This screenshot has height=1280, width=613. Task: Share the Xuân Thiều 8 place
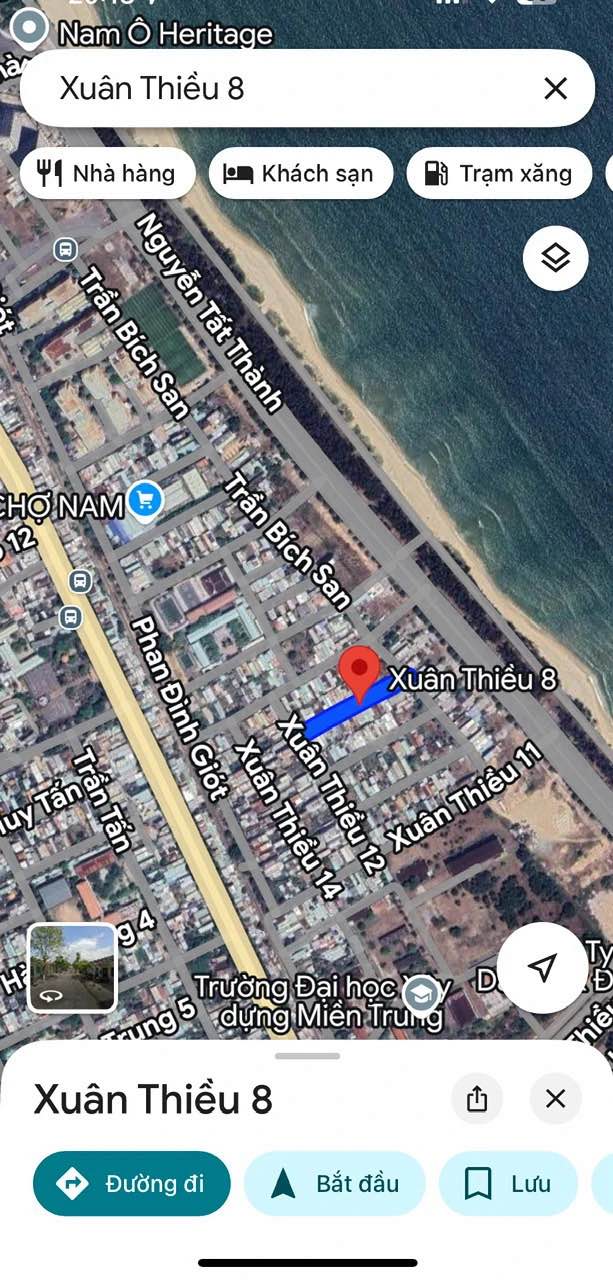pos(477,1099)
